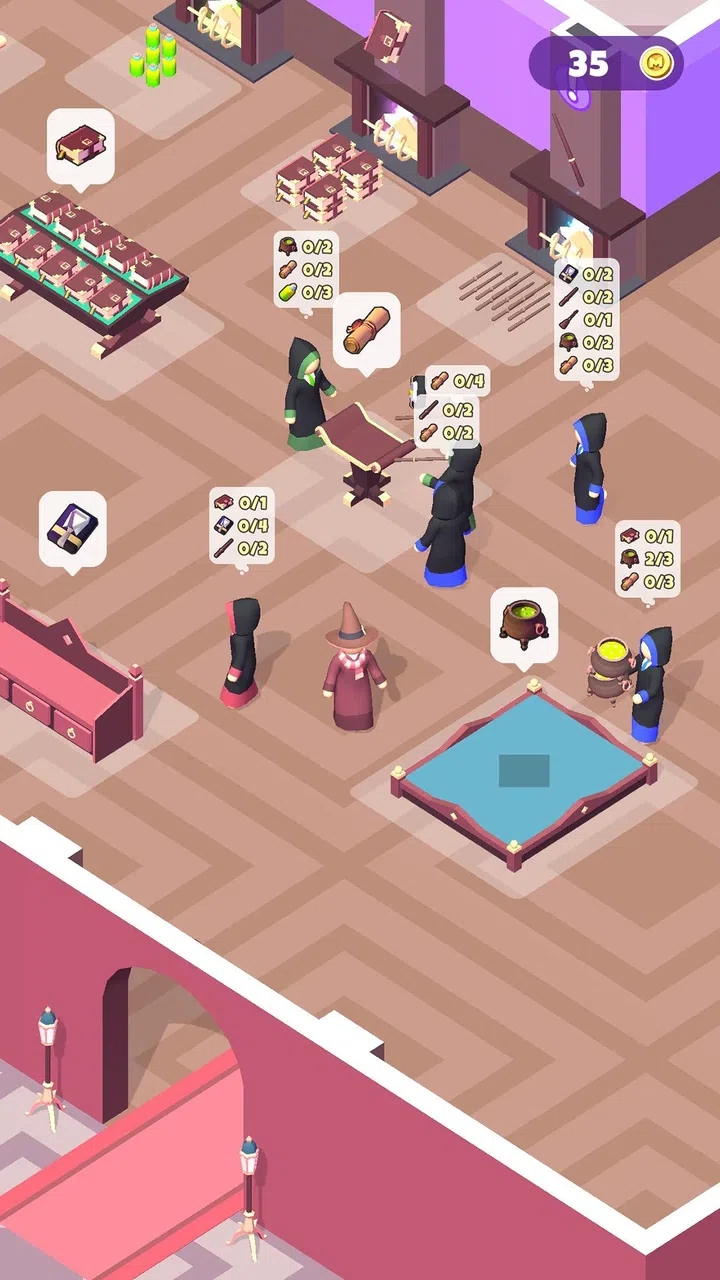Tap the tool kit counter bubble

(x=73, y=527)
